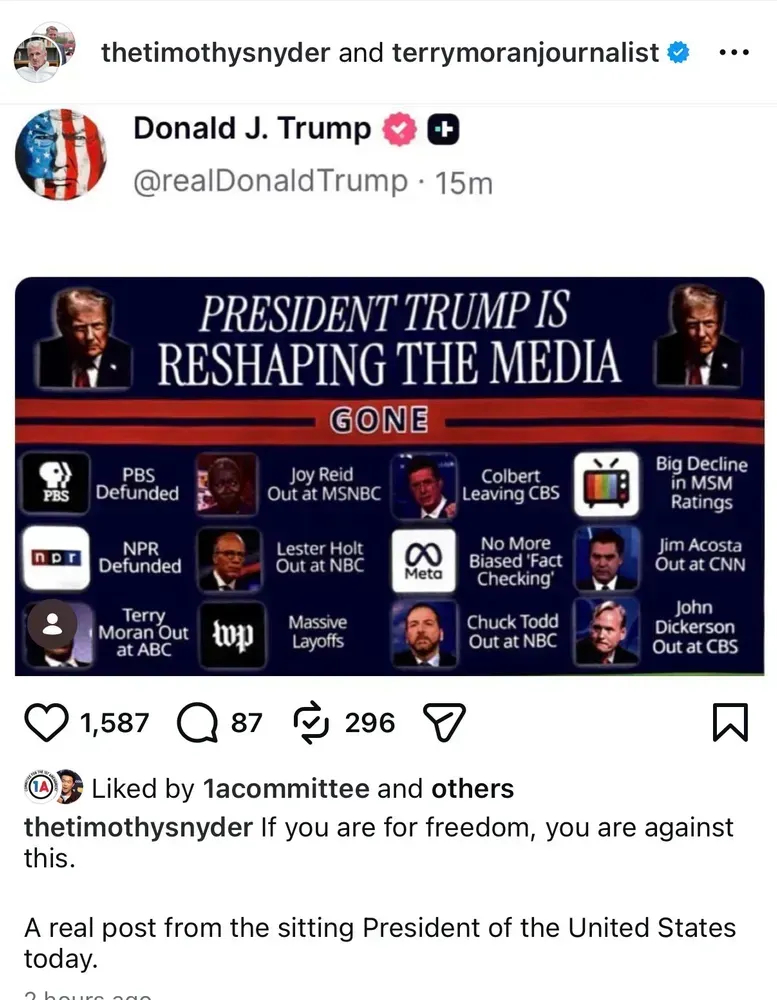View others who liked this post
Screen dimensions: 777x1000
[472, 788]
